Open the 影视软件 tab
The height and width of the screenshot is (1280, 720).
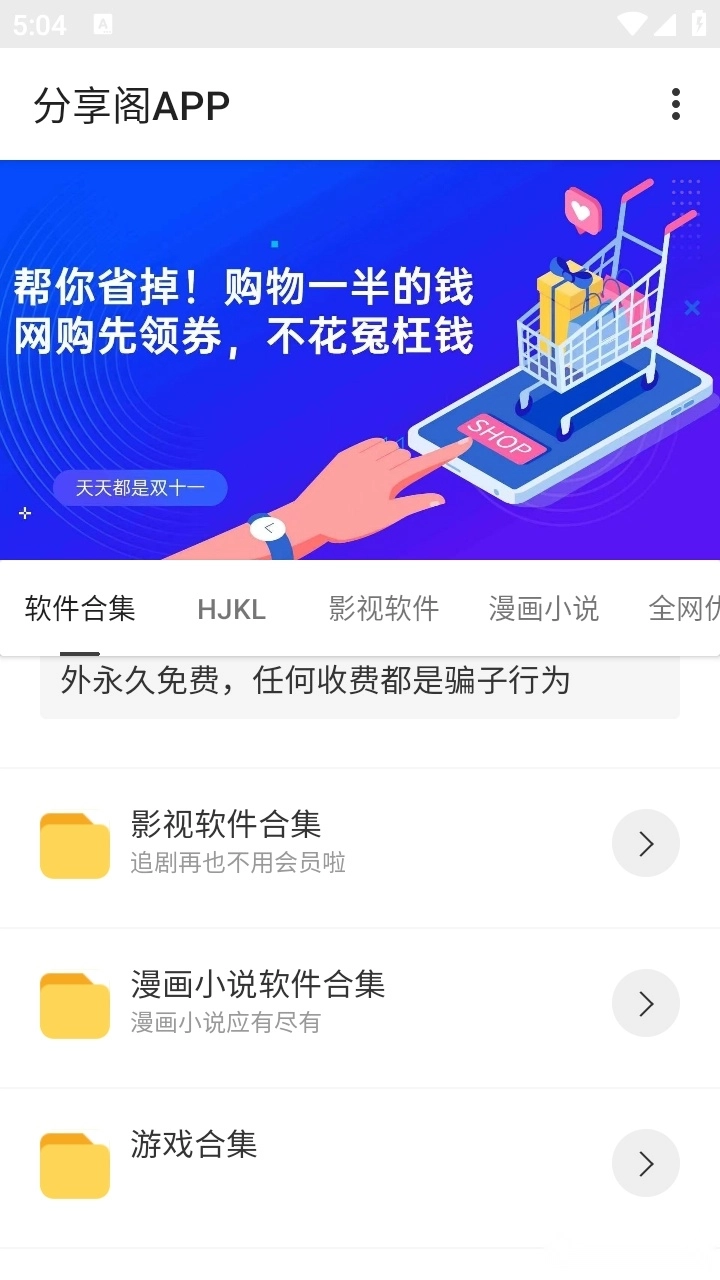coord(385,609)
